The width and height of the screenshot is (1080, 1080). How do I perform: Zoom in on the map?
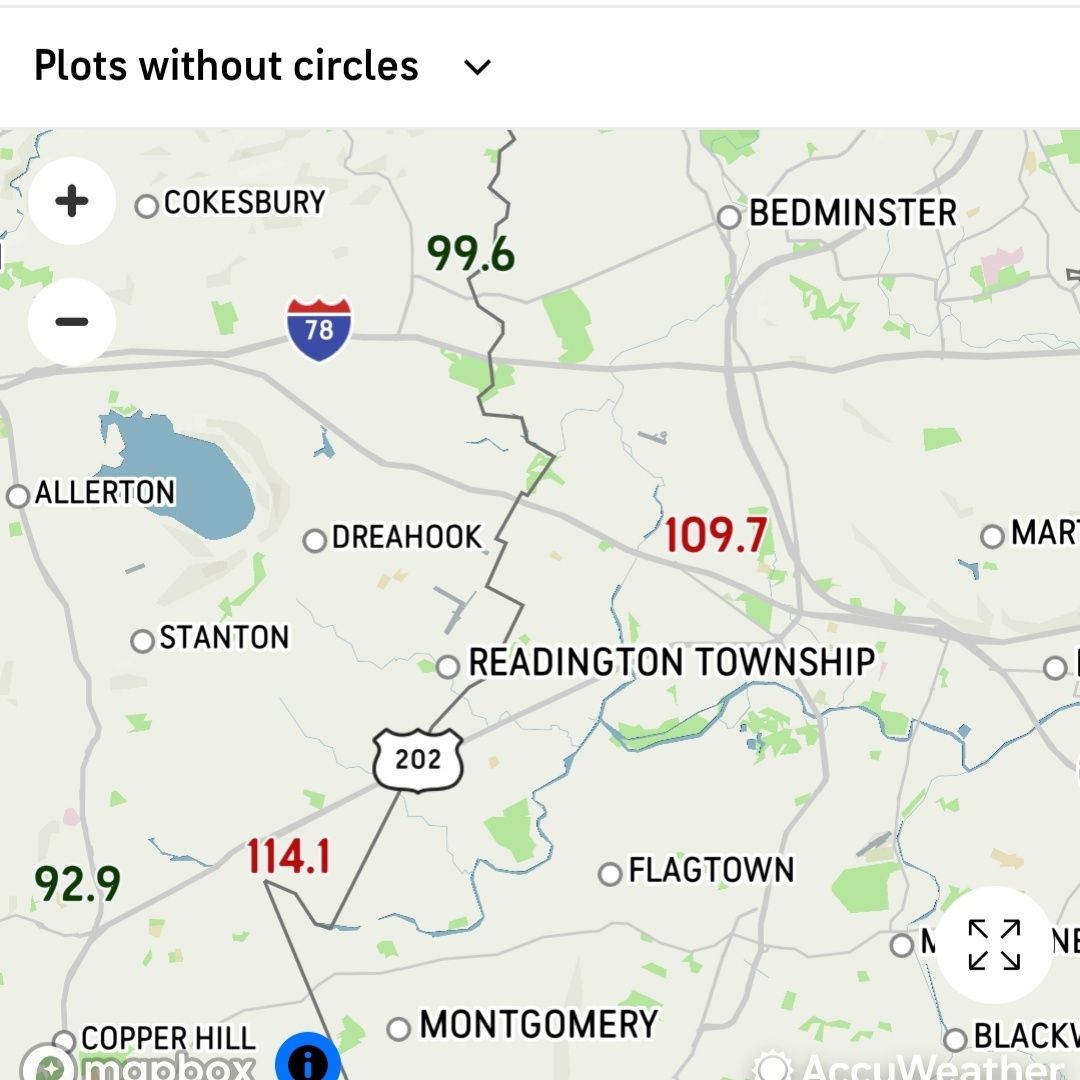click(72, 201)
